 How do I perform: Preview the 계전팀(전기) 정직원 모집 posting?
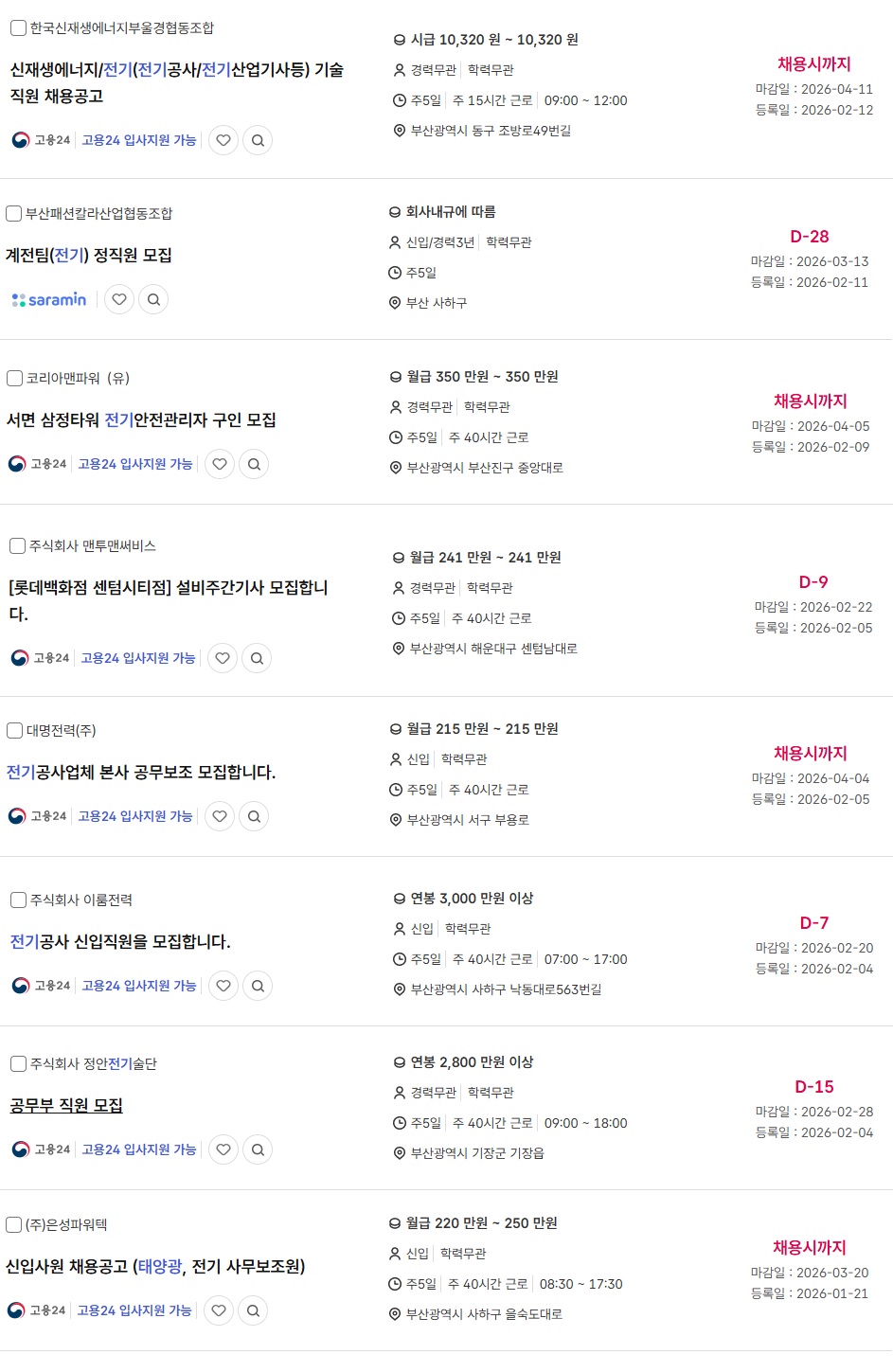(x=153, y=300)
